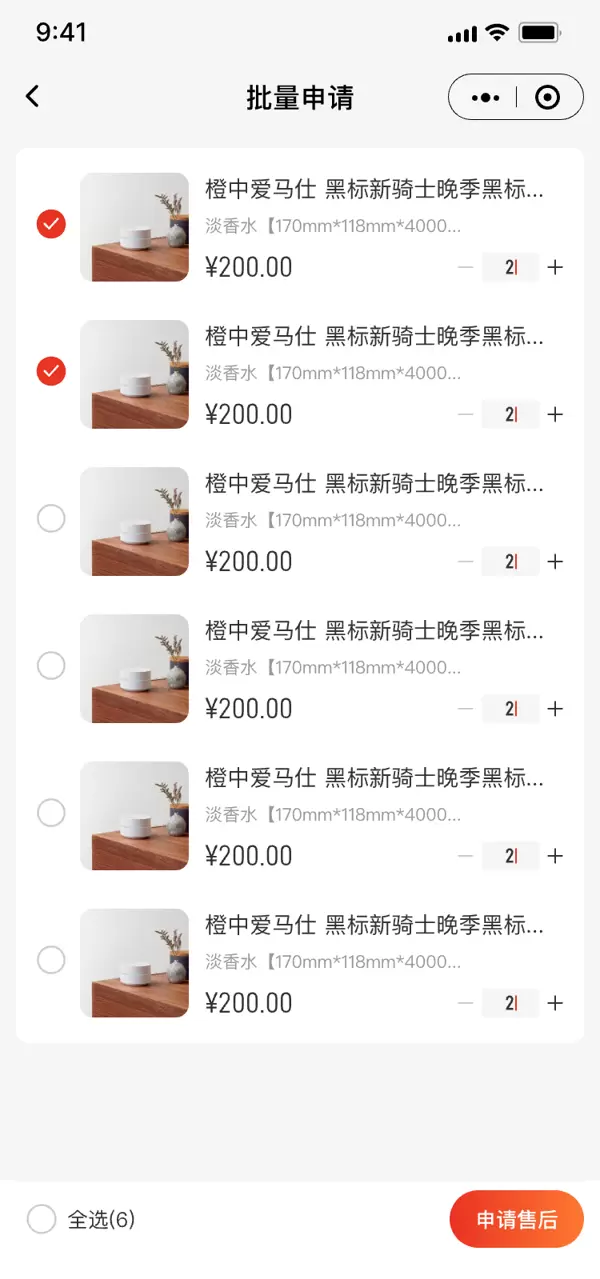Go back to the previous page
The height and width of the screenshot is (1279, 600).
(x=33, y=96)
